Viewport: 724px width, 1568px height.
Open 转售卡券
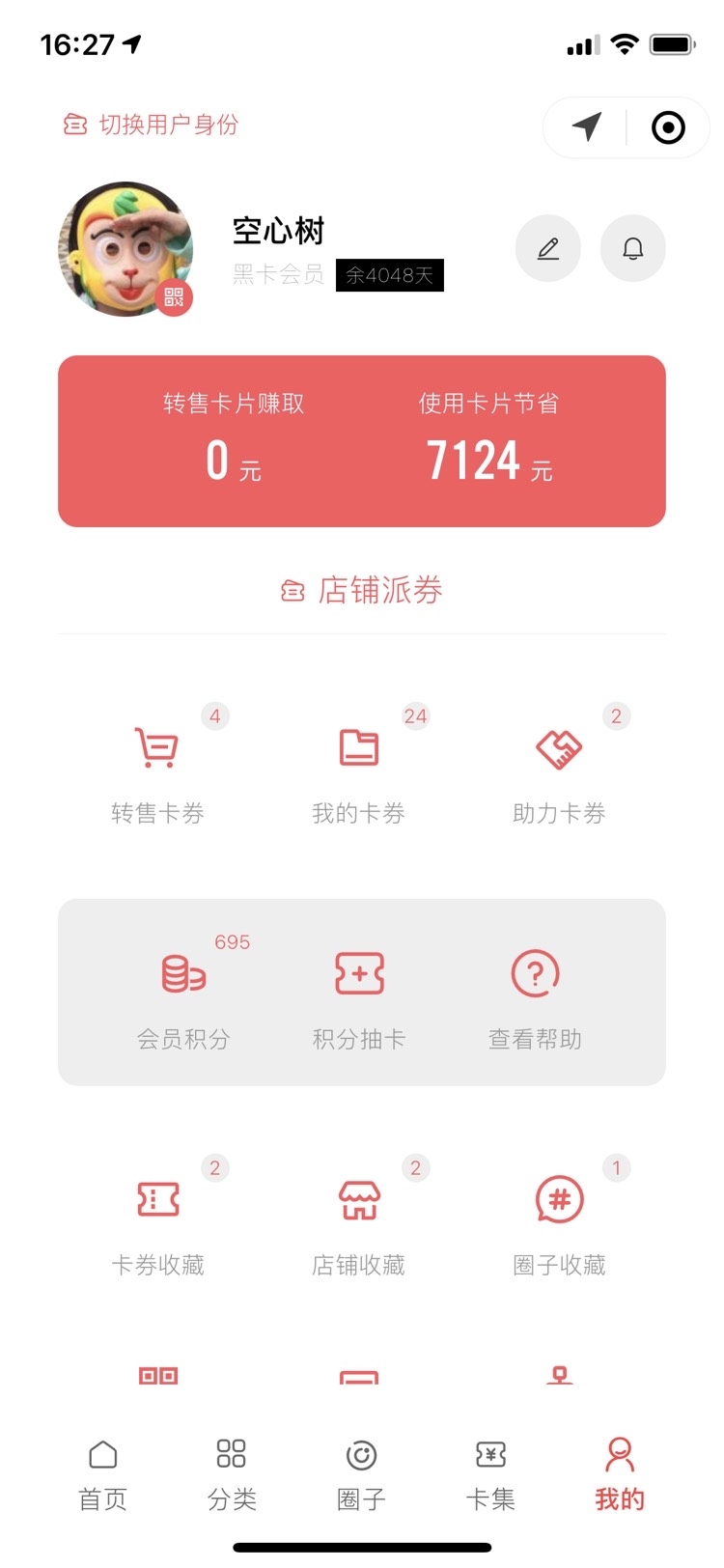(x=157, y=774)
